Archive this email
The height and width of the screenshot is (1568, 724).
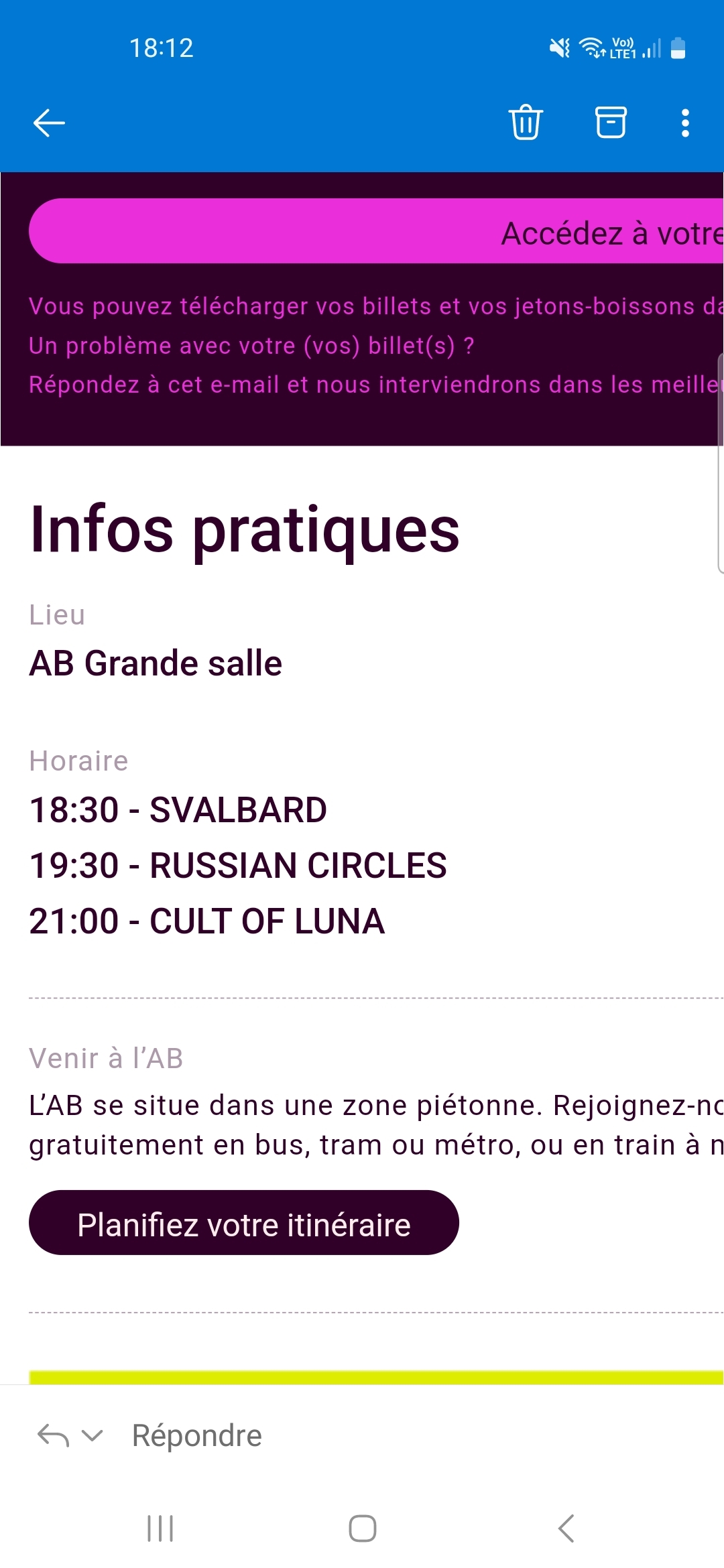click(x=611, y=123)
